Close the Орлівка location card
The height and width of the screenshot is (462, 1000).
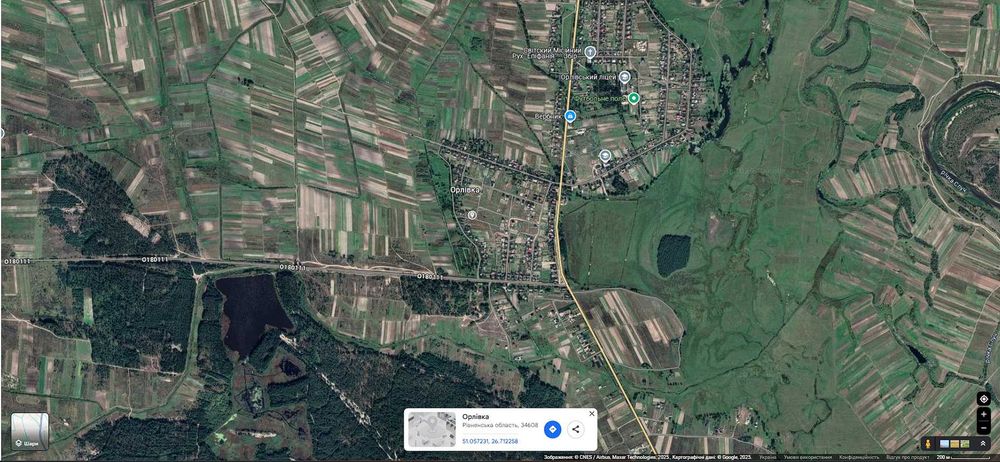click(591, 413)
